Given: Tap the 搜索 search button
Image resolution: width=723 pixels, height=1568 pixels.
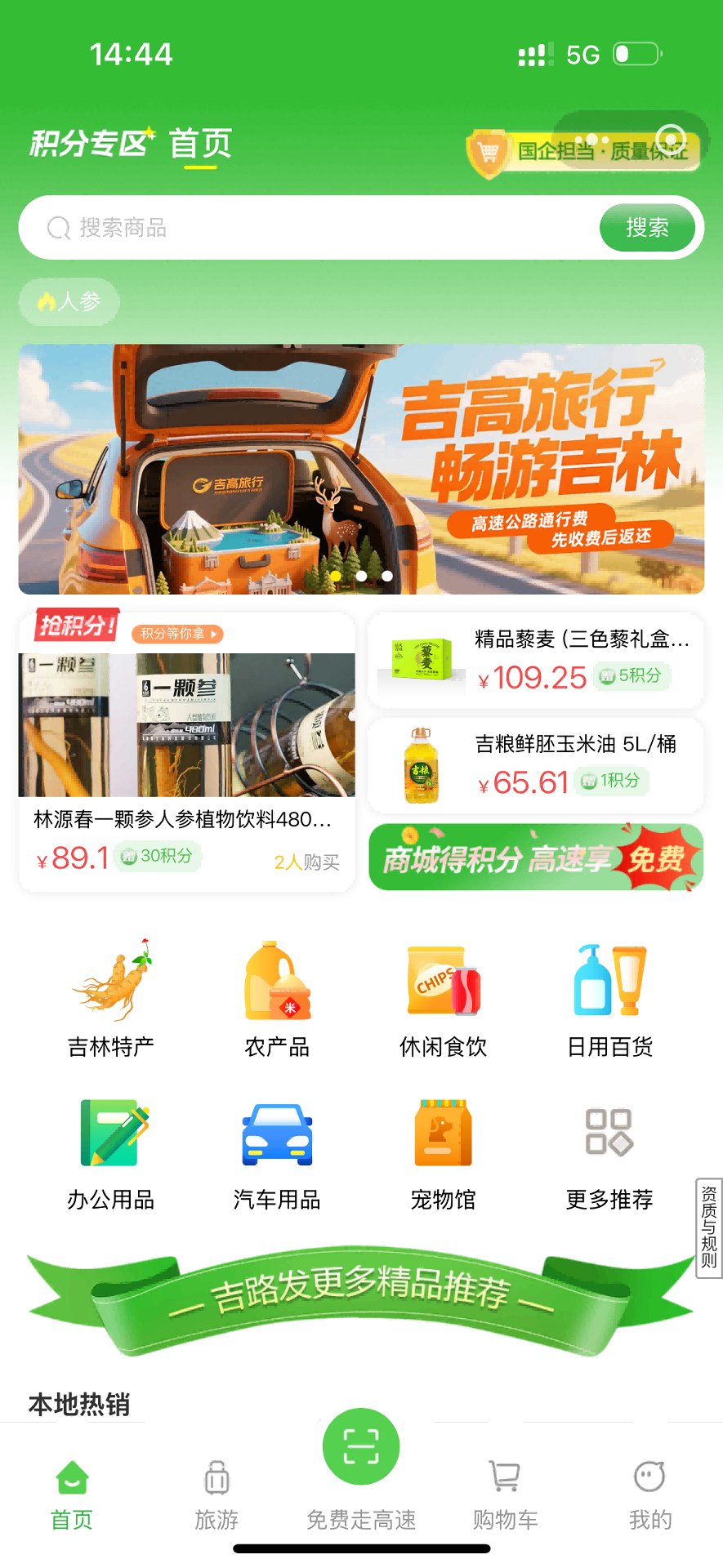Looking at the screenshot, I should [x=648, y=228].
